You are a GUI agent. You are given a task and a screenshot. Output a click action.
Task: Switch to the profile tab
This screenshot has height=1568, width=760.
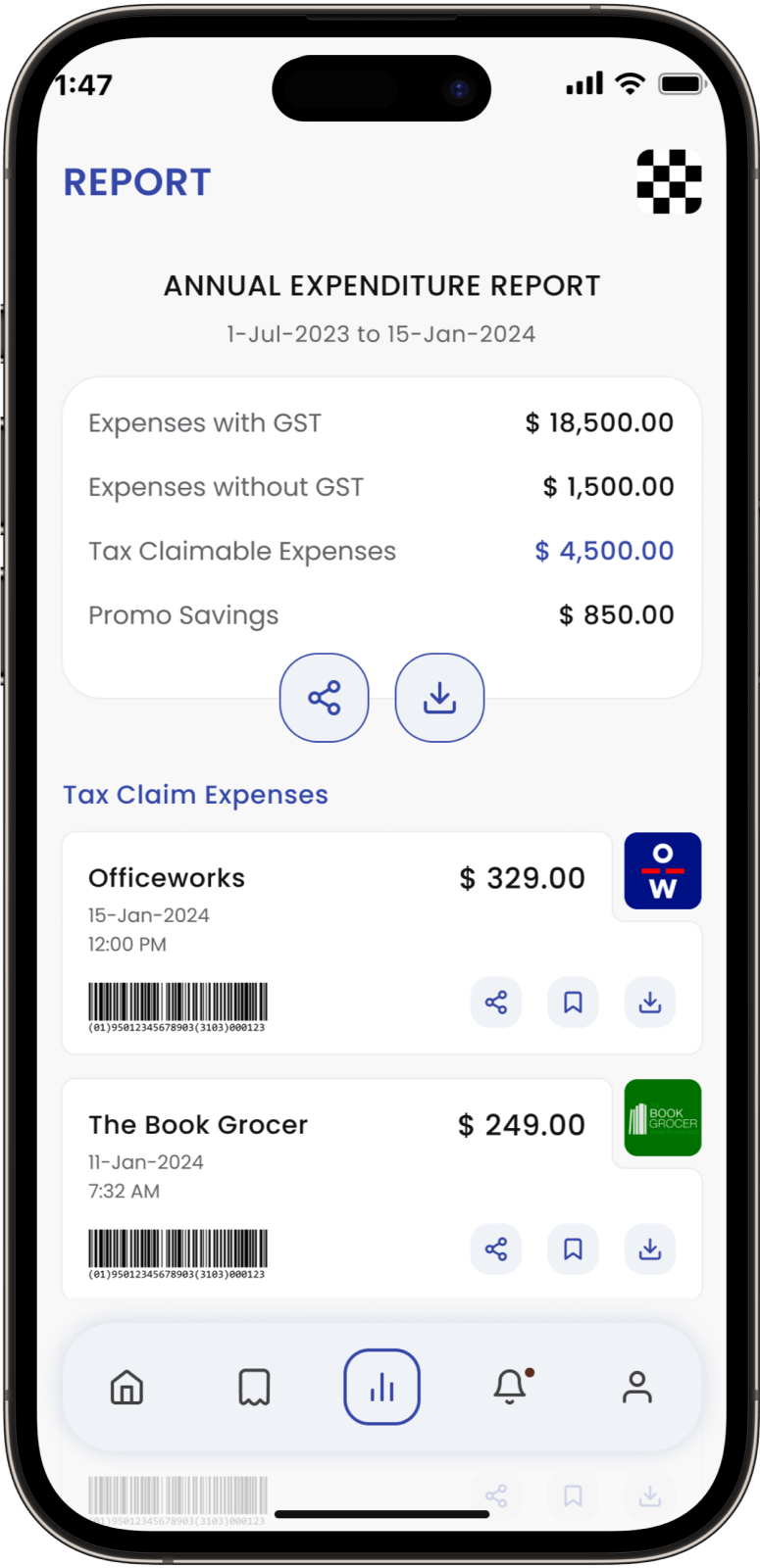coord(636,1388)
